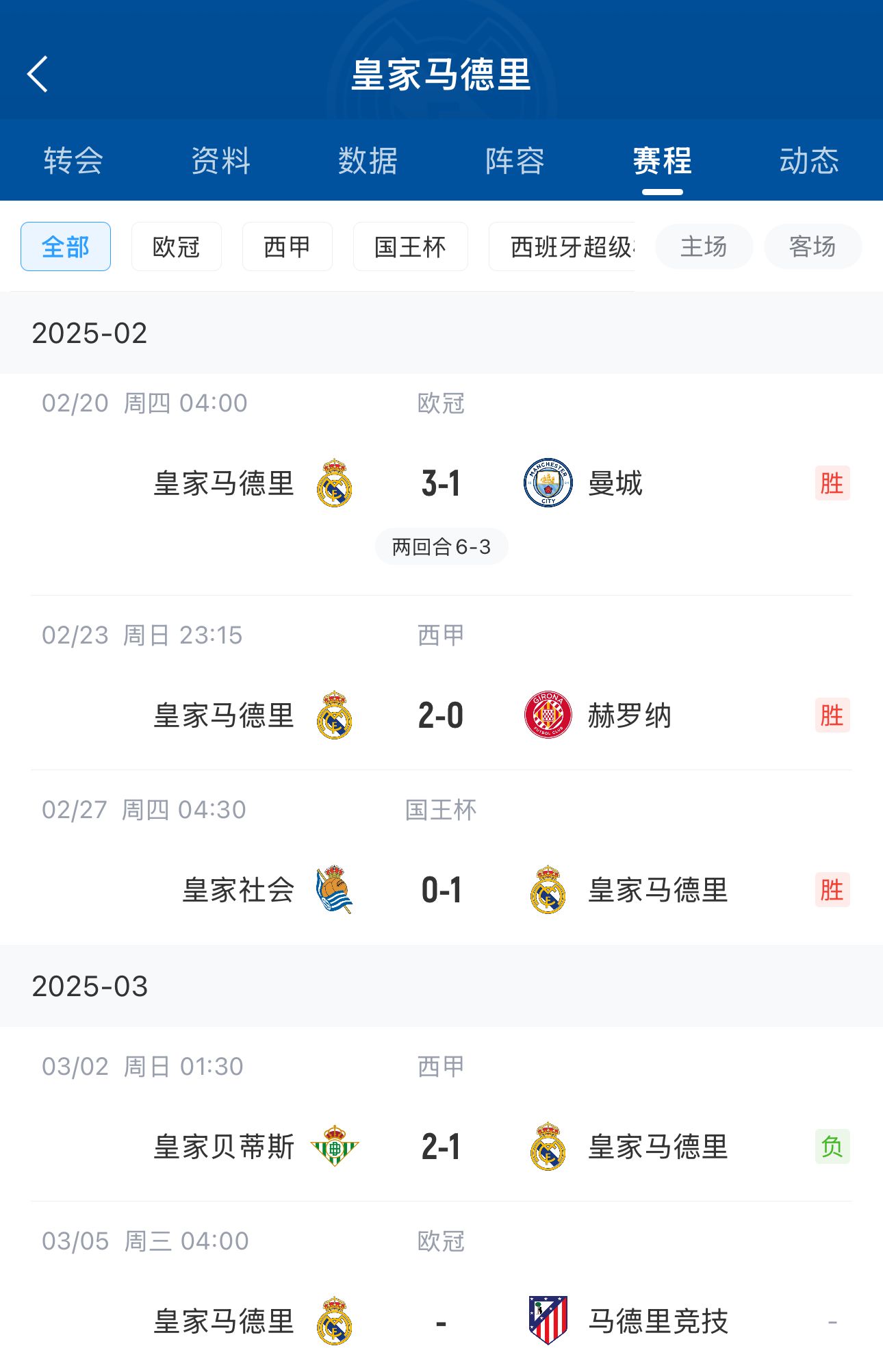Show only 主场 matches
This screenshot has width=883, height=1372.
(x=704, y=246)
